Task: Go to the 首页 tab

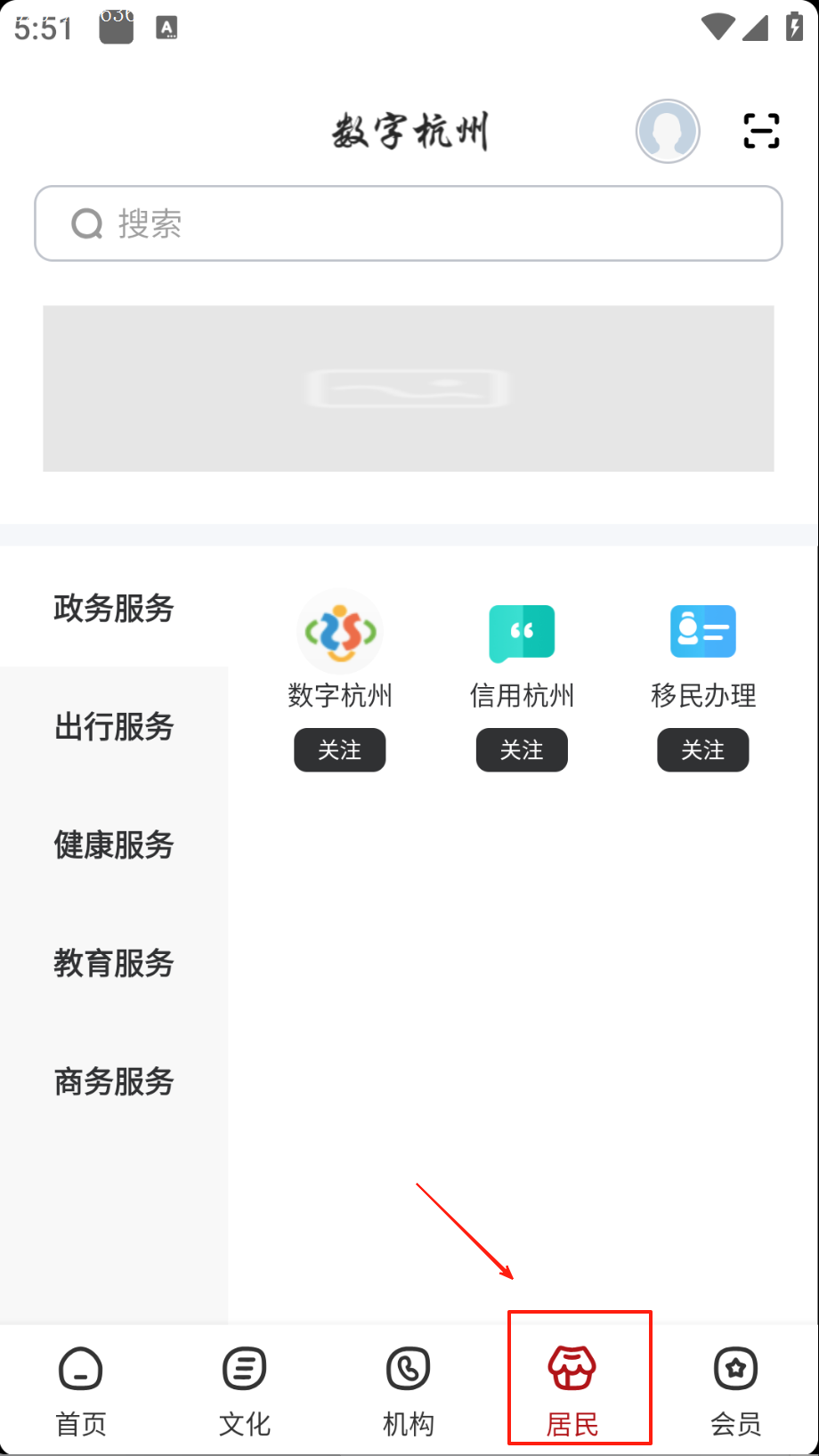Action: [x=81, y=1390]
